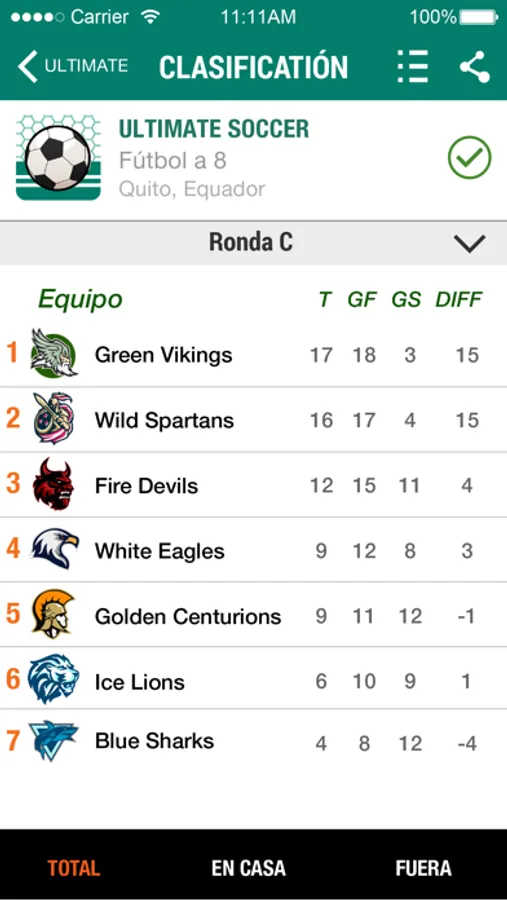
Task: Switch to the En Casa tab
Action: point(249,868)
